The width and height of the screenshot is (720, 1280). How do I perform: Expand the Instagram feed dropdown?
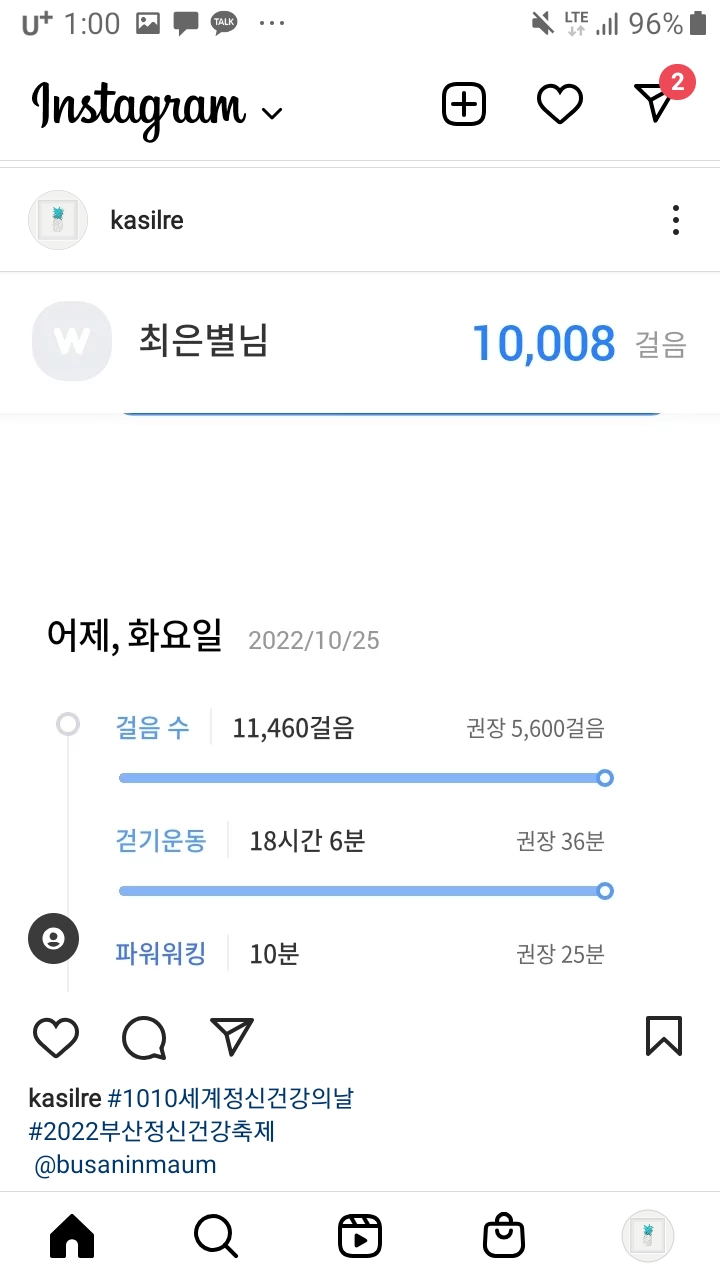tap(272, 113)
